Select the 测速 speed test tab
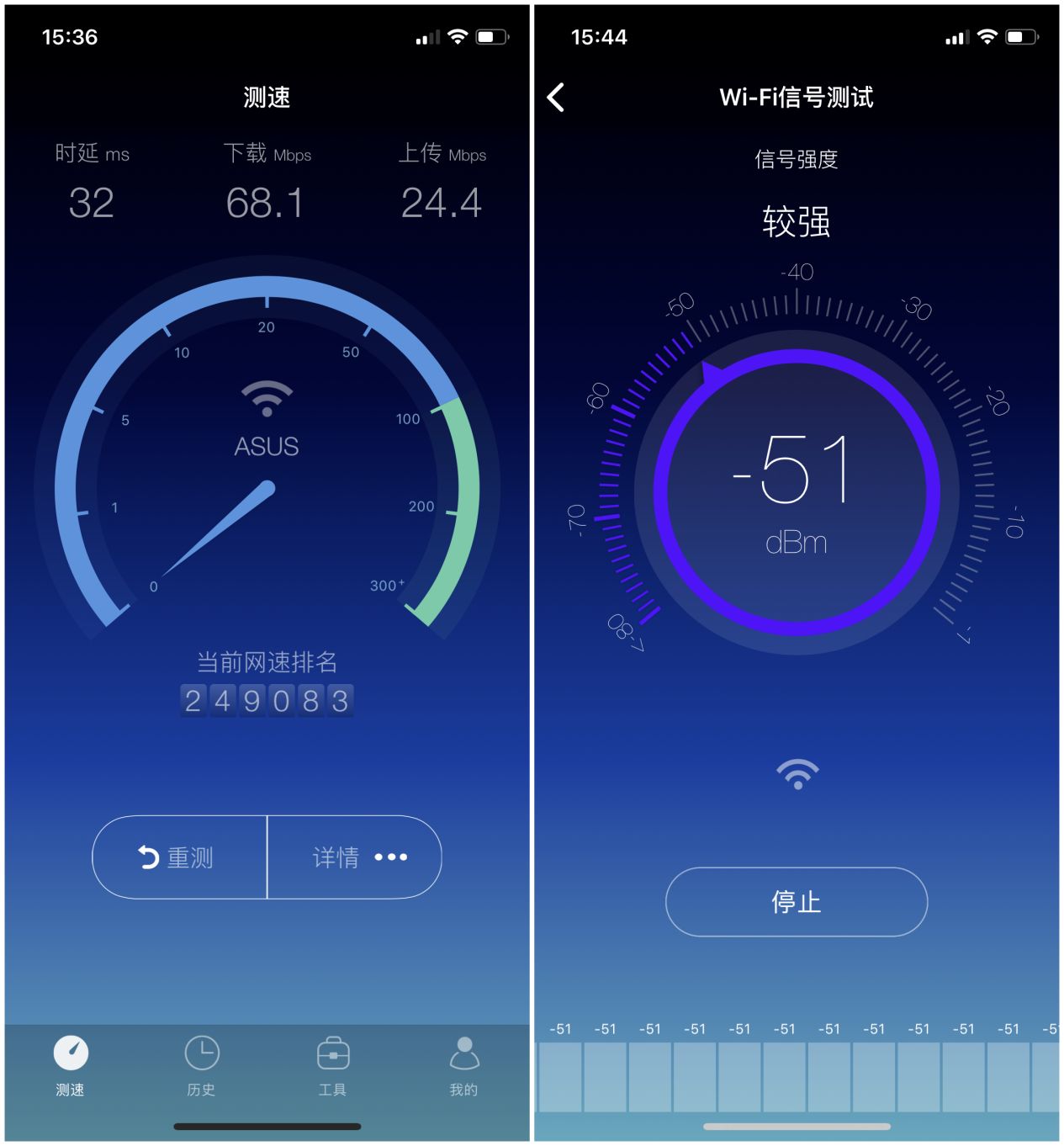Screen dimensions: 1064x1146 pyautogui.click(x=71, y=1065)
